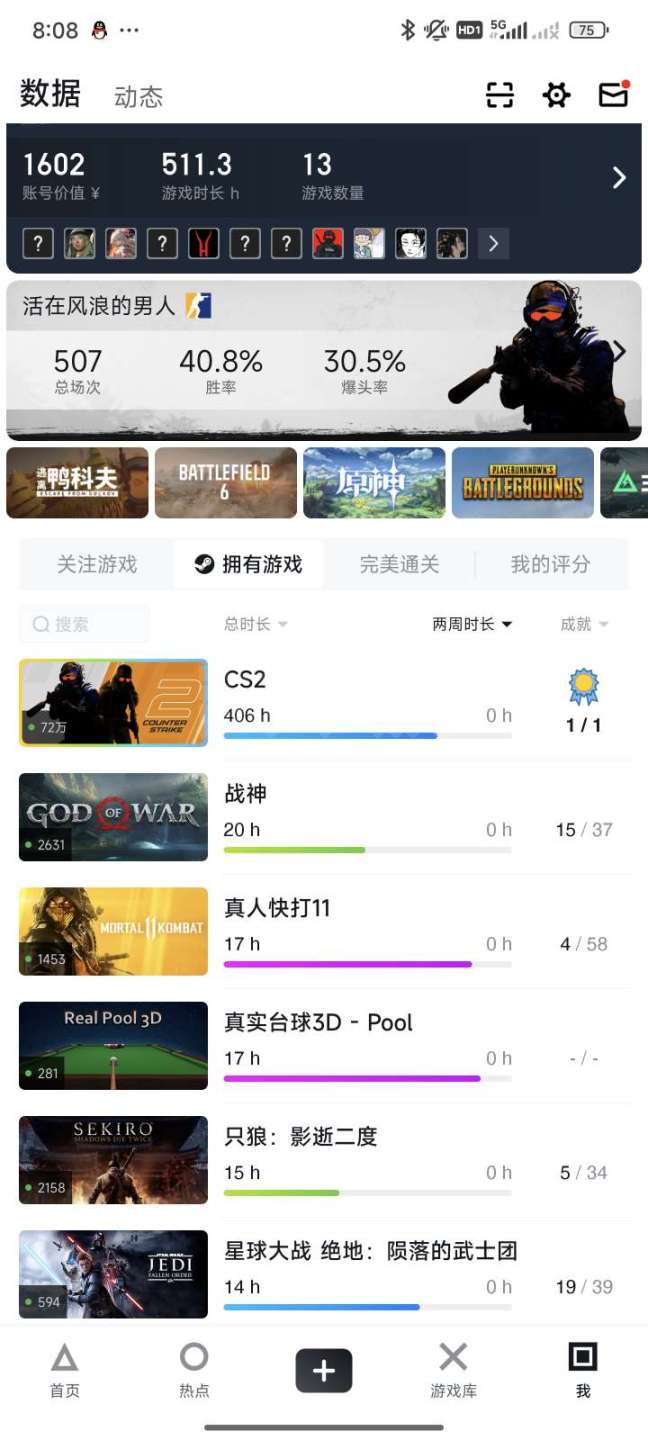Go to the 首页 tab
Viewport: 648px width, 1440px height.
[65, 1370]
